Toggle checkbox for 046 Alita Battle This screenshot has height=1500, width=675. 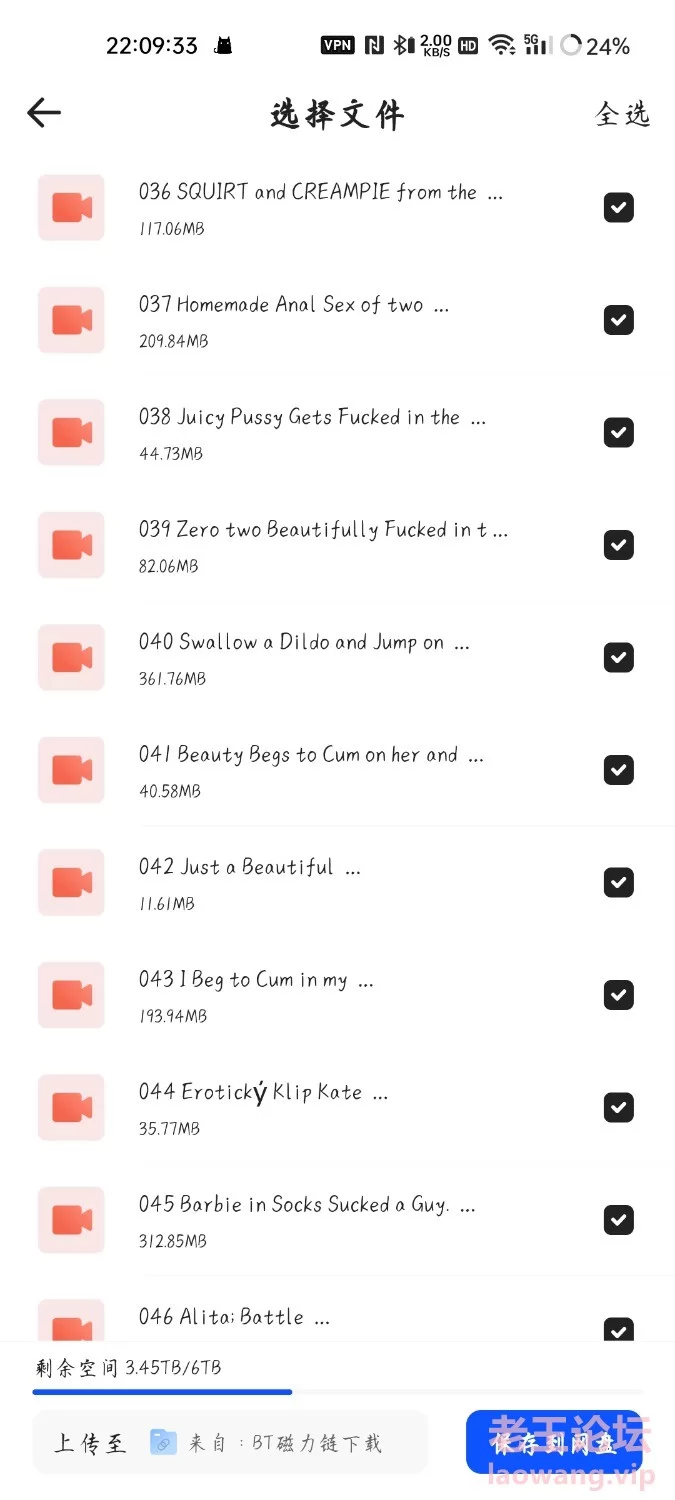tap(619, 1330)
